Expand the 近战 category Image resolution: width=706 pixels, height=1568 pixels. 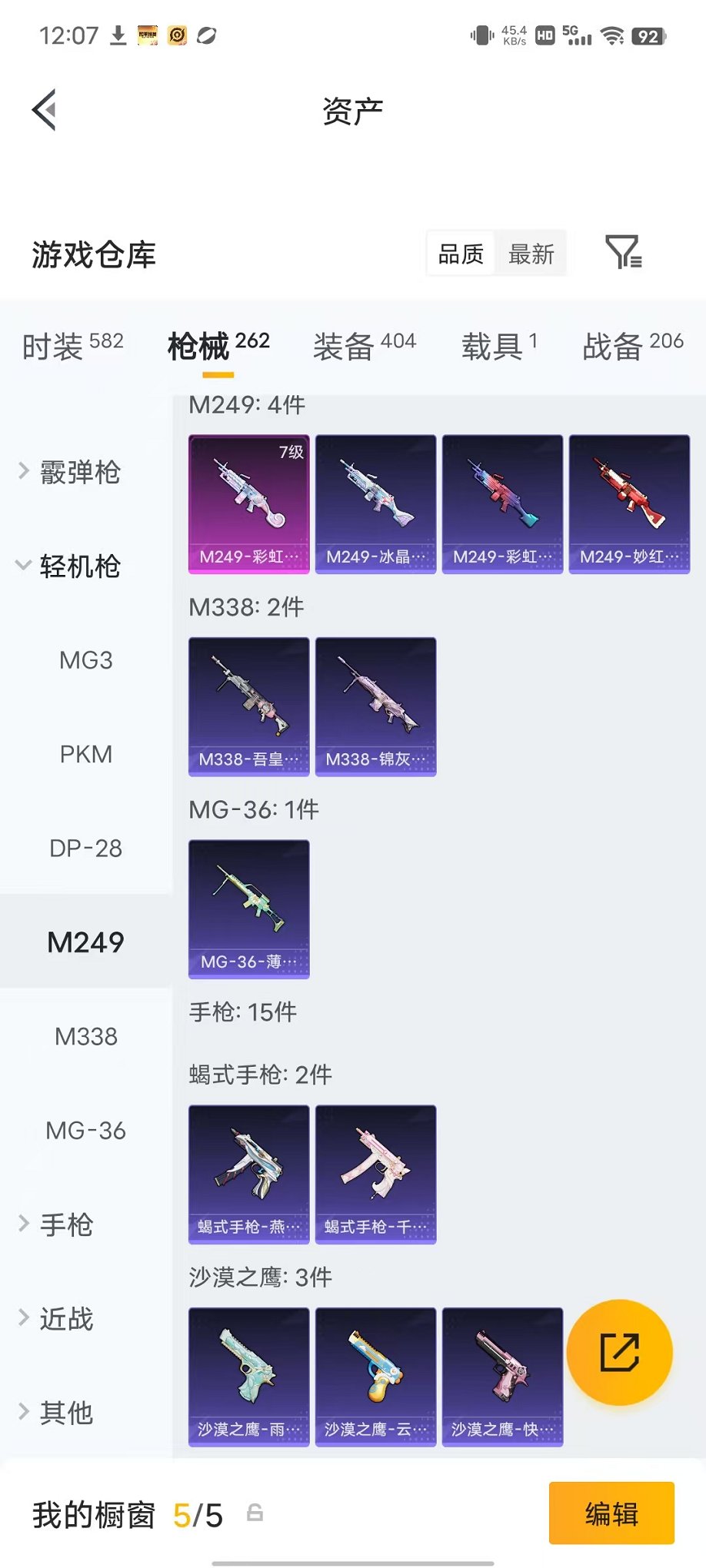[x=55, y=1319]
